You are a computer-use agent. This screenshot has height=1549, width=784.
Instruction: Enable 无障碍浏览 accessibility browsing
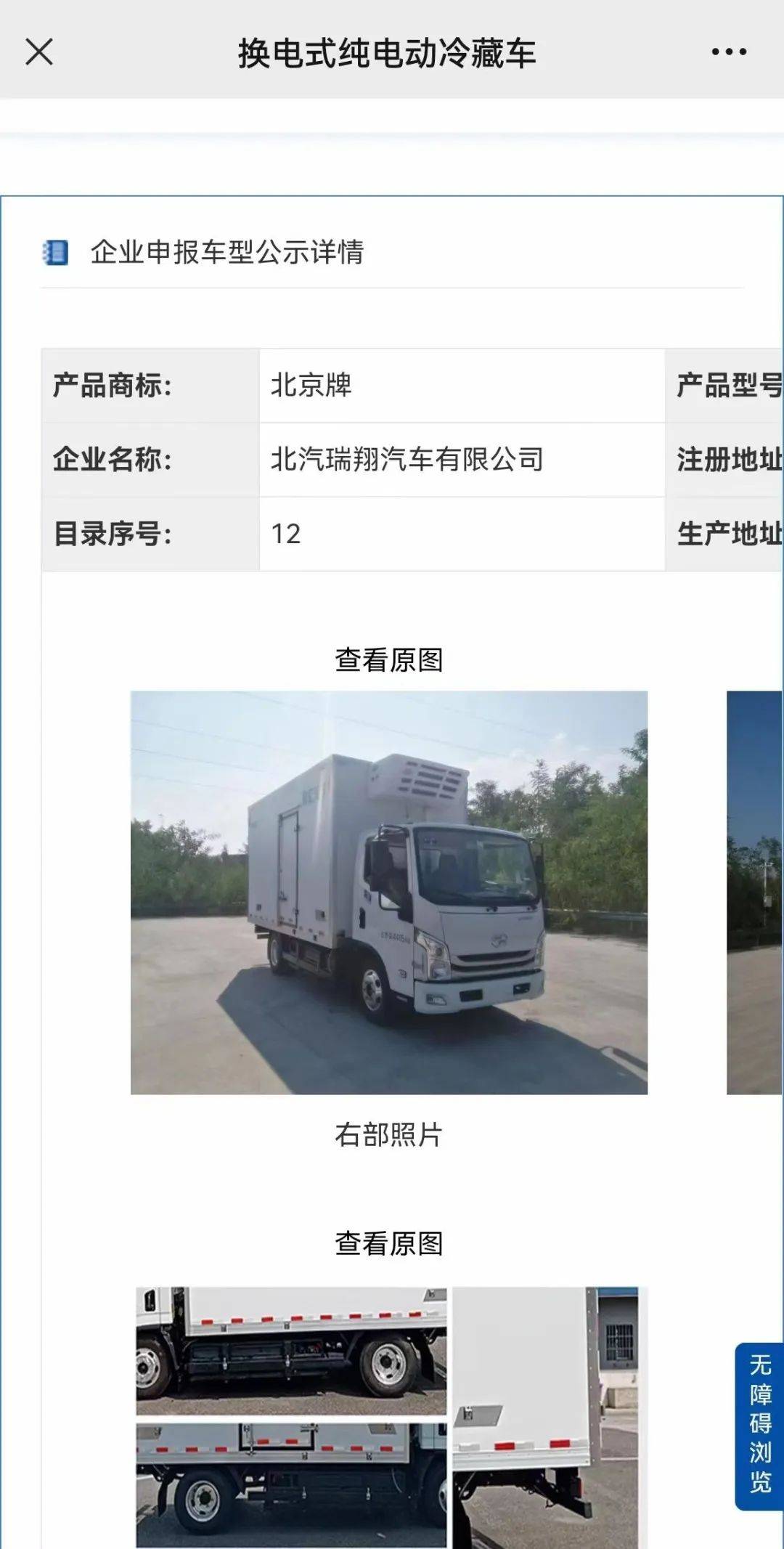tap(759, 1426)
